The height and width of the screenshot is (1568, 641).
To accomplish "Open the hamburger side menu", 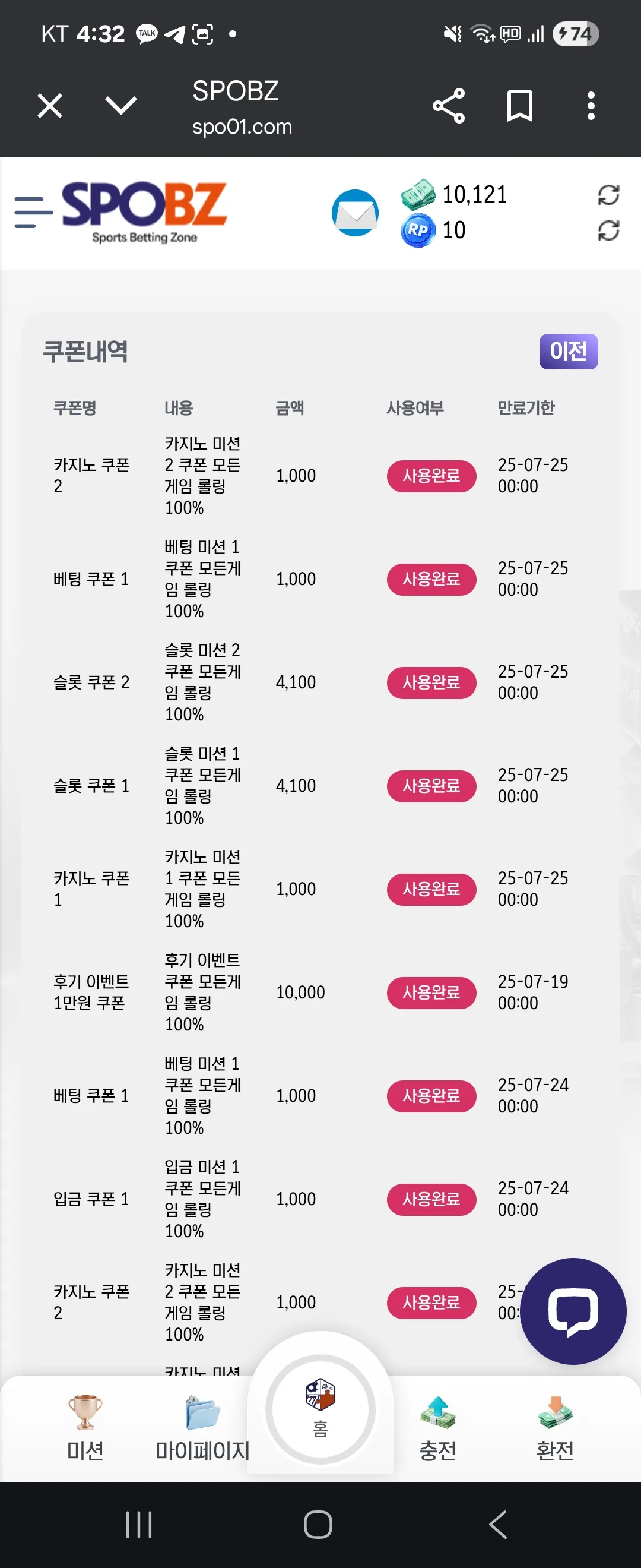I will click(33, 213).
